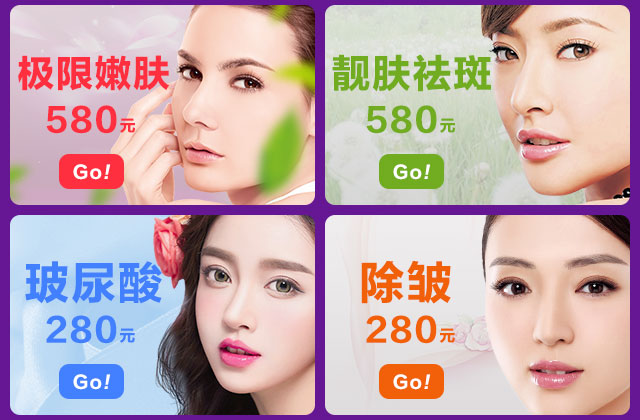
Task: Tap Go! under 除皱 280元
Action: [x=411, y=381]
